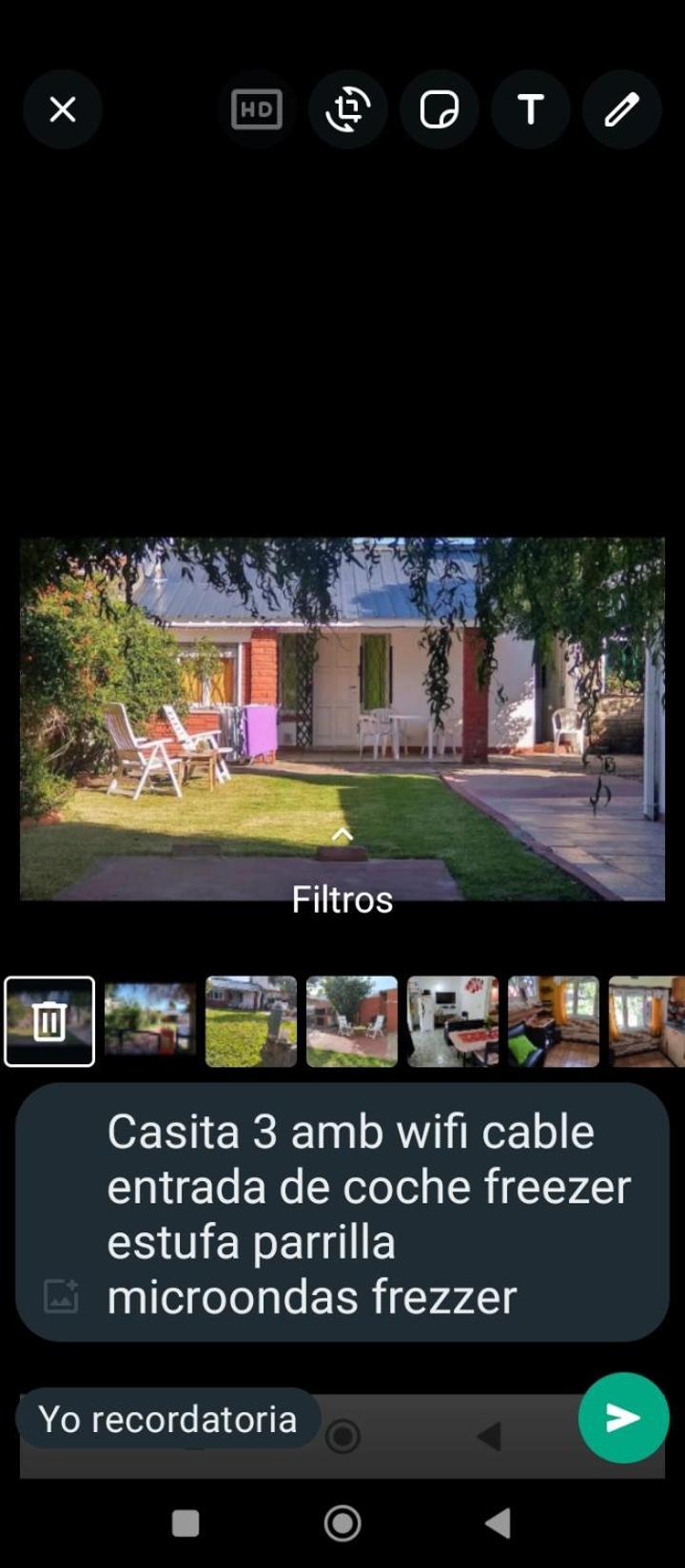The image size is (685, 1568).
Task: Tap the Yo recordatoria recipient chip
Action: 167,1419
